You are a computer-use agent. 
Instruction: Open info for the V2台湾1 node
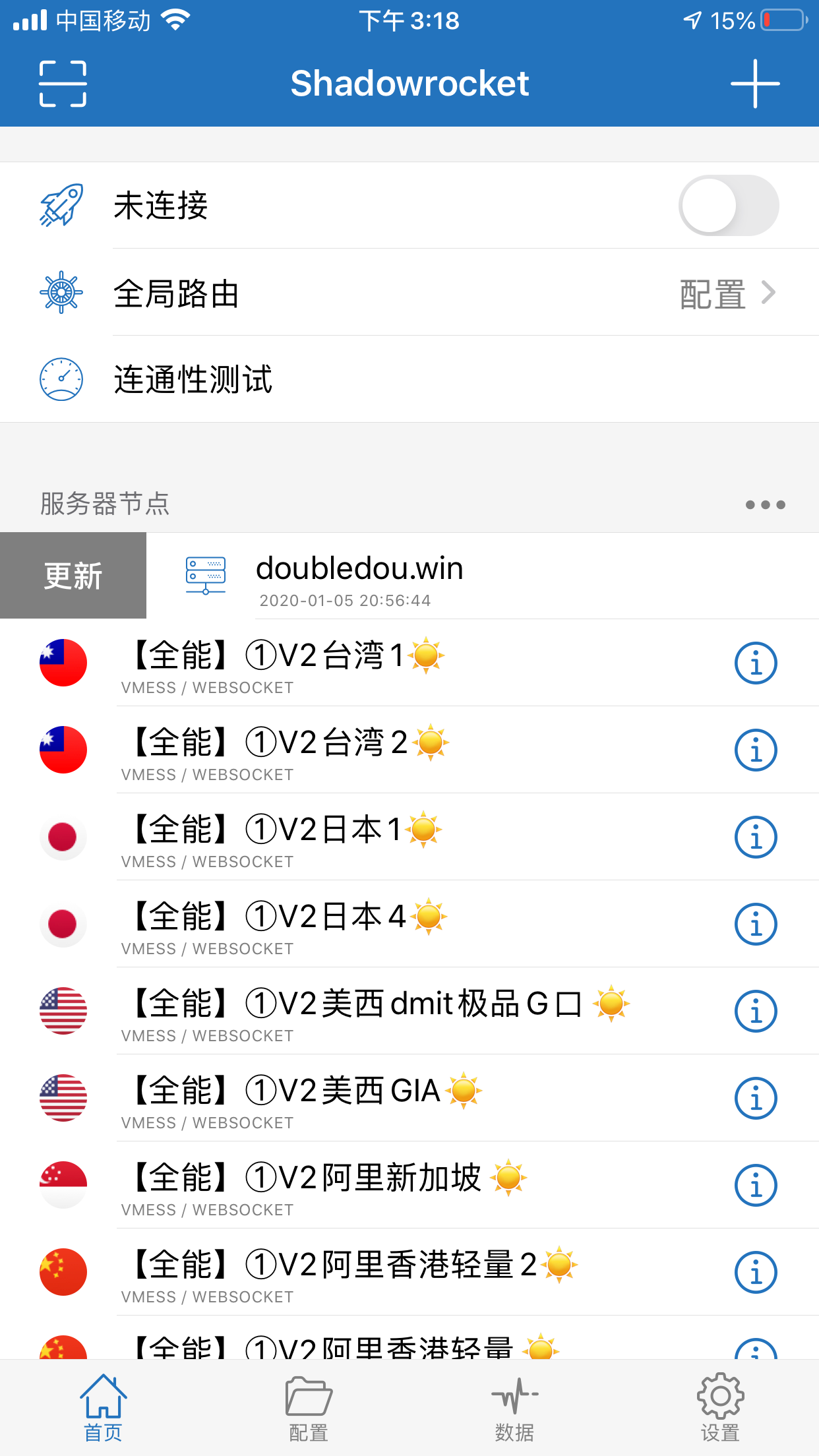pyautogui.click(x=756, y=664)
